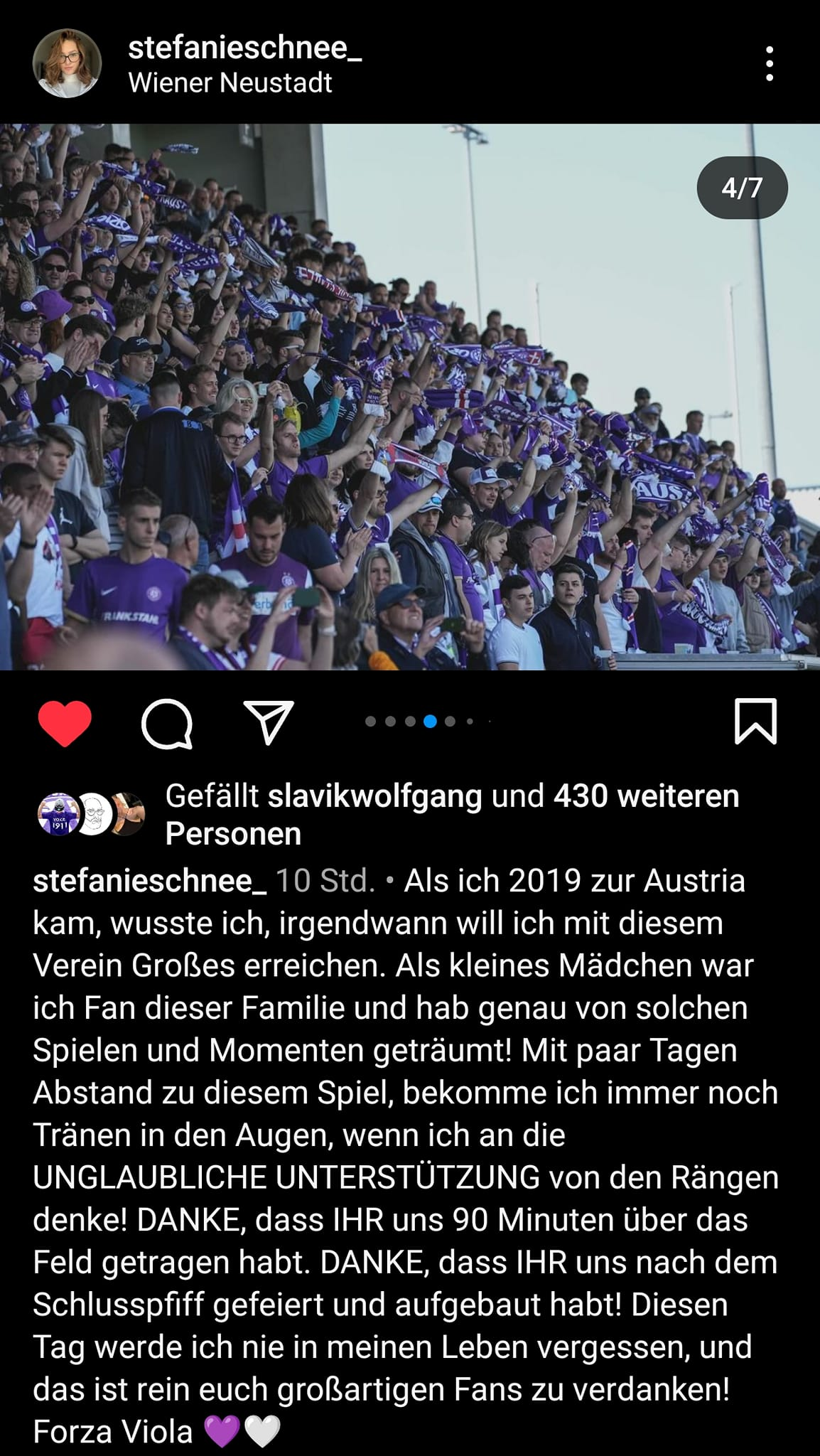Tap the stefanieschnee_ username in the caption
The width and height of the screenshot is (820, 1456).
point(150,881)
